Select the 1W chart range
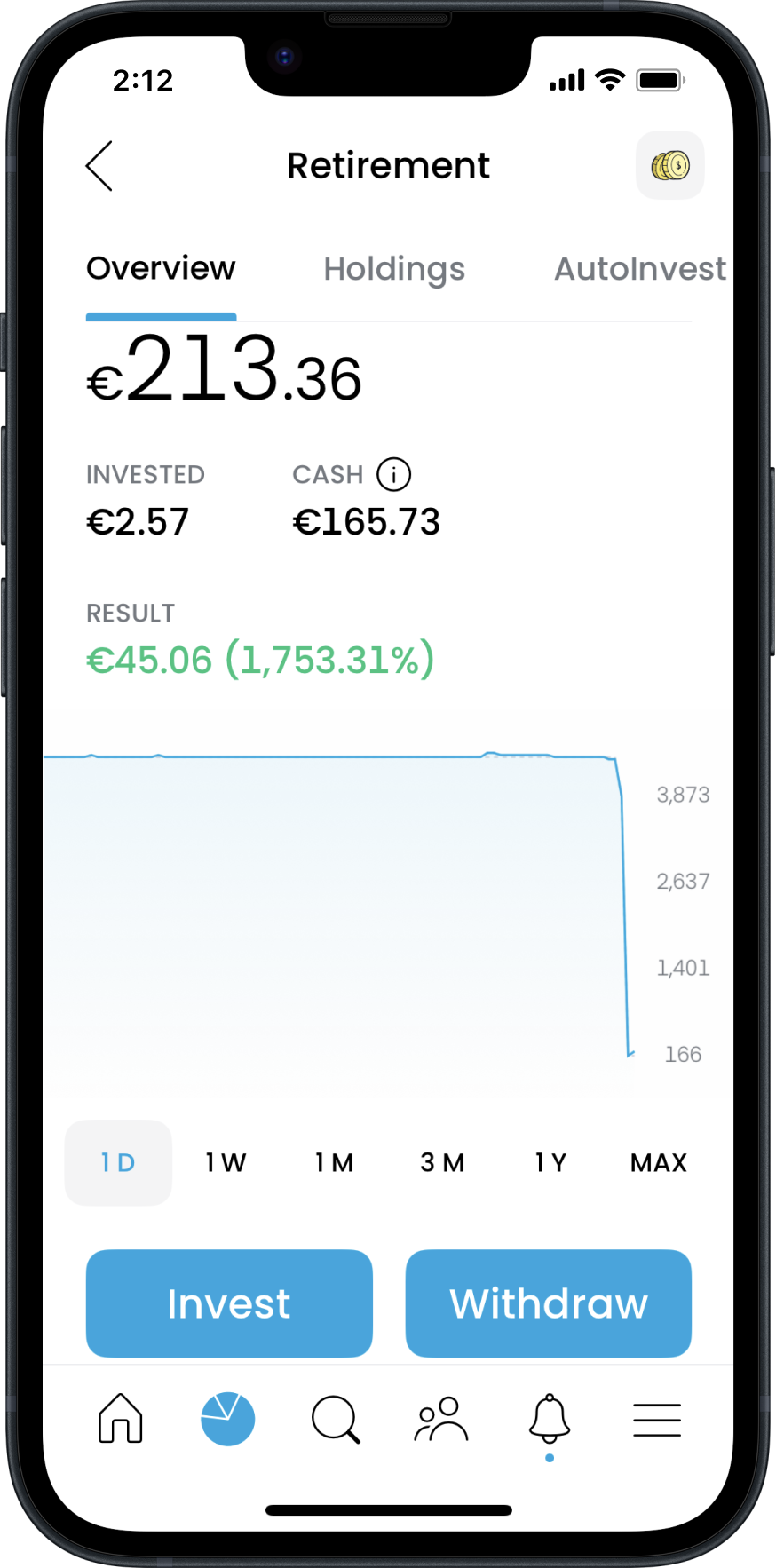This screenshot has height=1568, width=776. point(226,1163)
